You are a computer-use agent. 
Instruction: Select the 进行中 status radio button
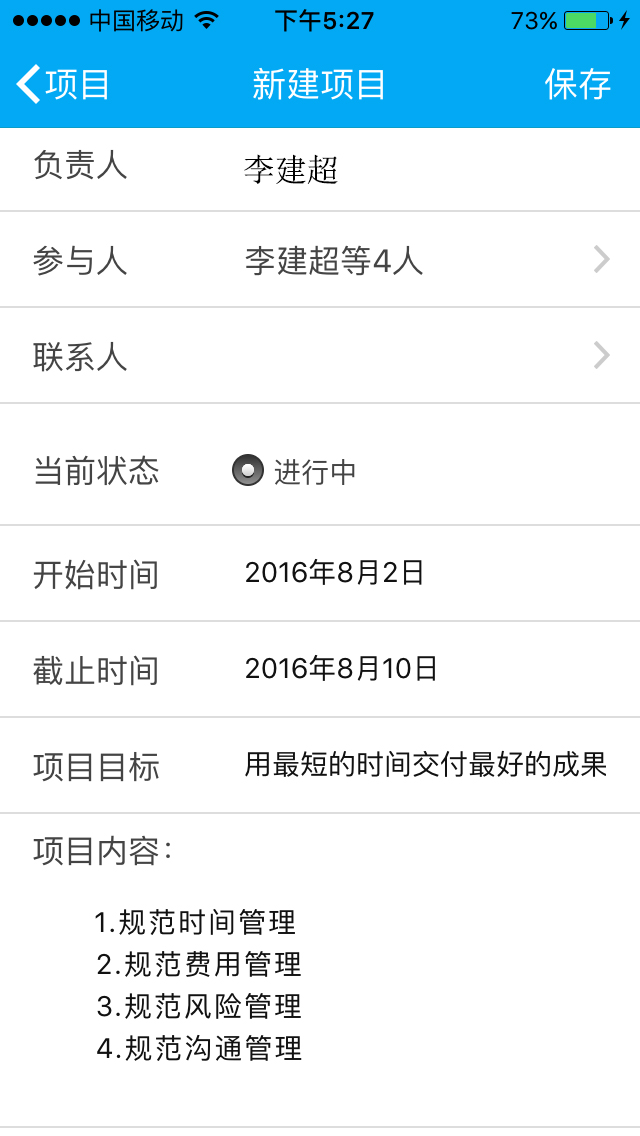click(248, 471)
